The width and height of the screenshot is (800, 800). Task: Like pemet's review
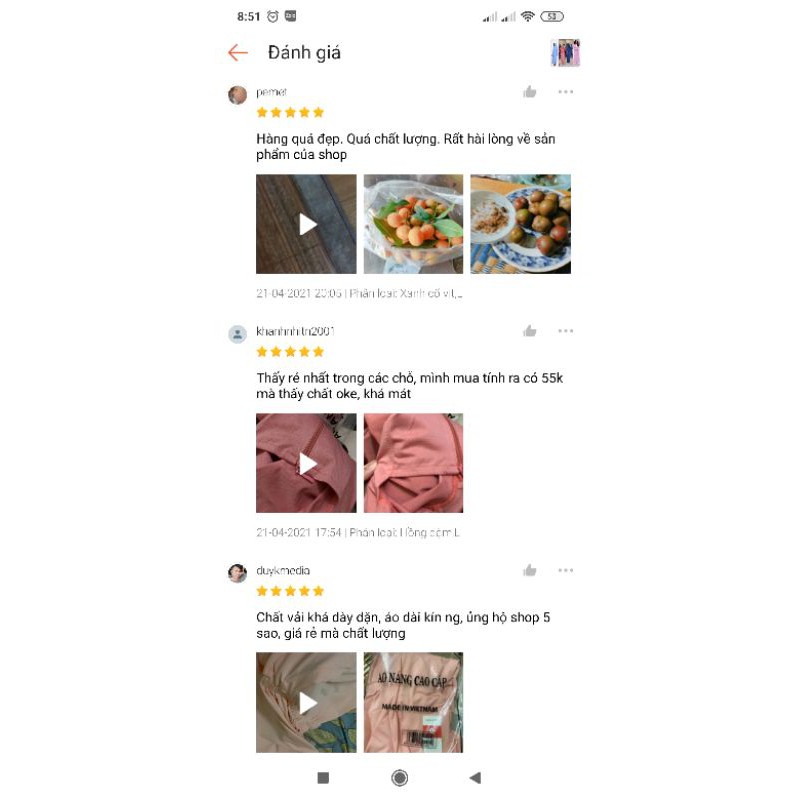(530, 92)
